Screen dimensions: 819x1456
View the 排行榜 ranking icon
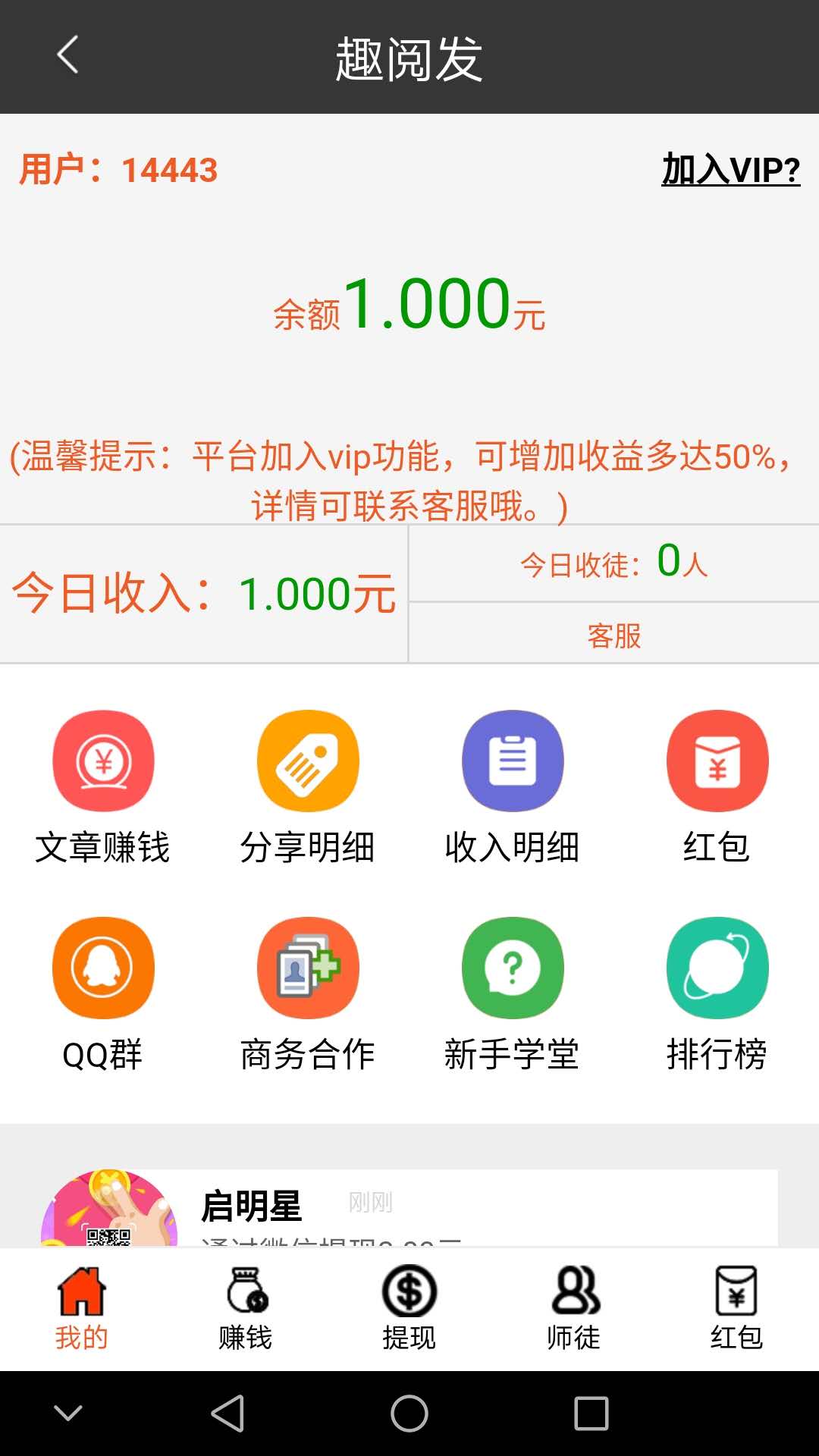tap(717, 968)
